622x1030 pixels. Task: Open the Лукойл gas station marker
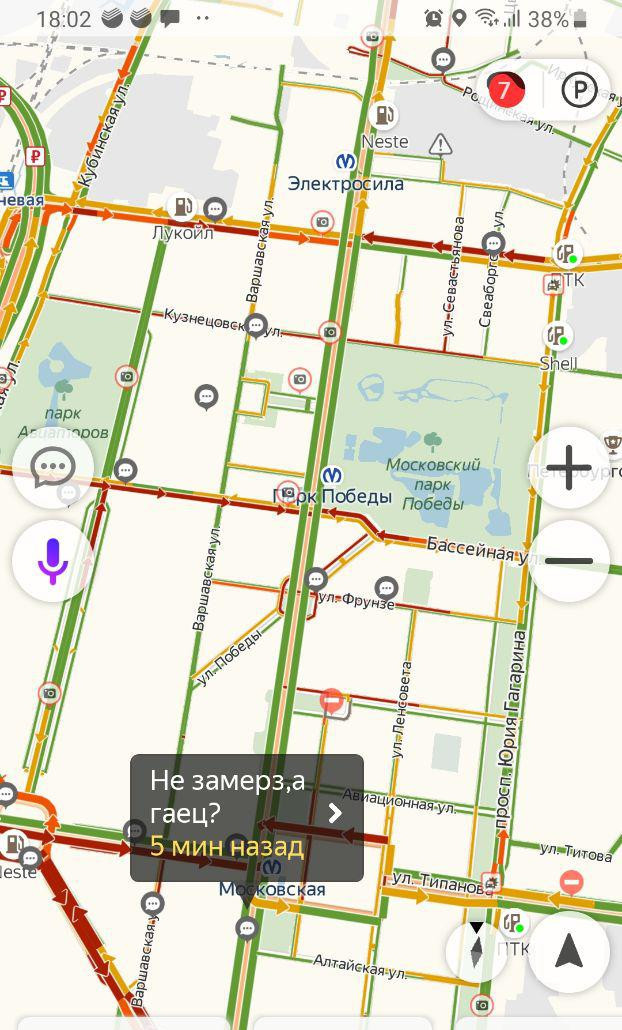tap(181, 206)
